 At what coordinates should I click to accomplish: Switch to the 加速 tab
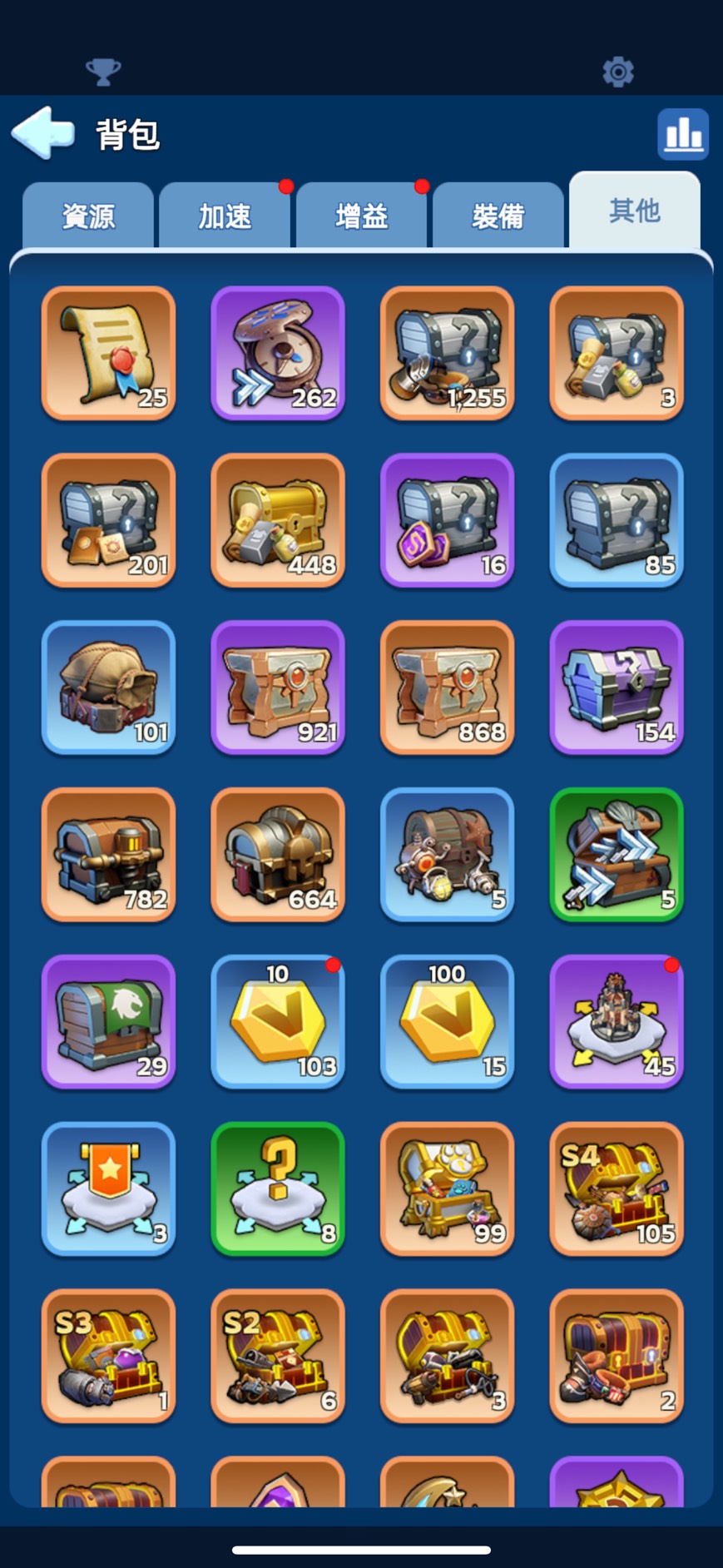225,216
